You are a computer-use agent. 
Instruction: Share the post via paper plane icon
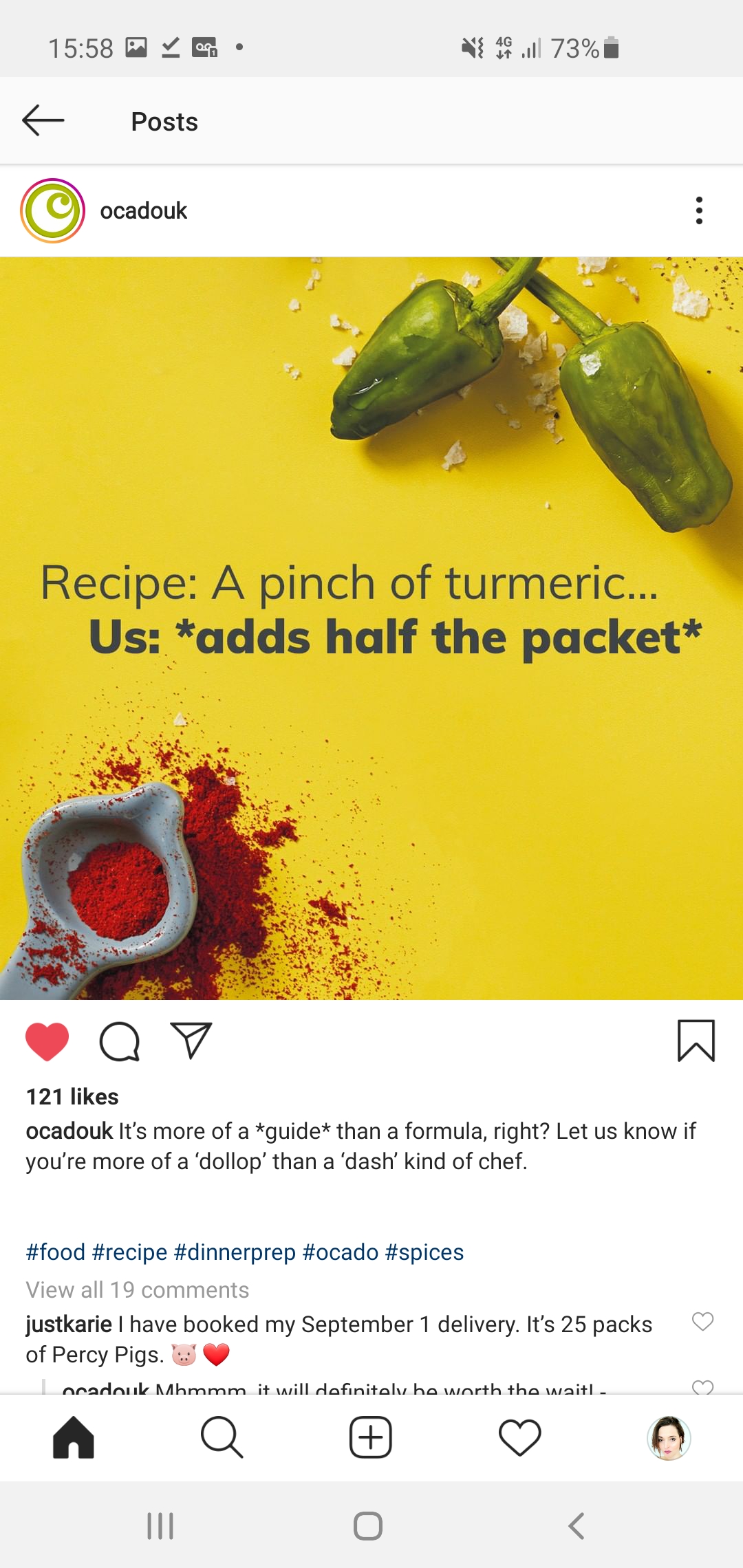pos(191,1041)
